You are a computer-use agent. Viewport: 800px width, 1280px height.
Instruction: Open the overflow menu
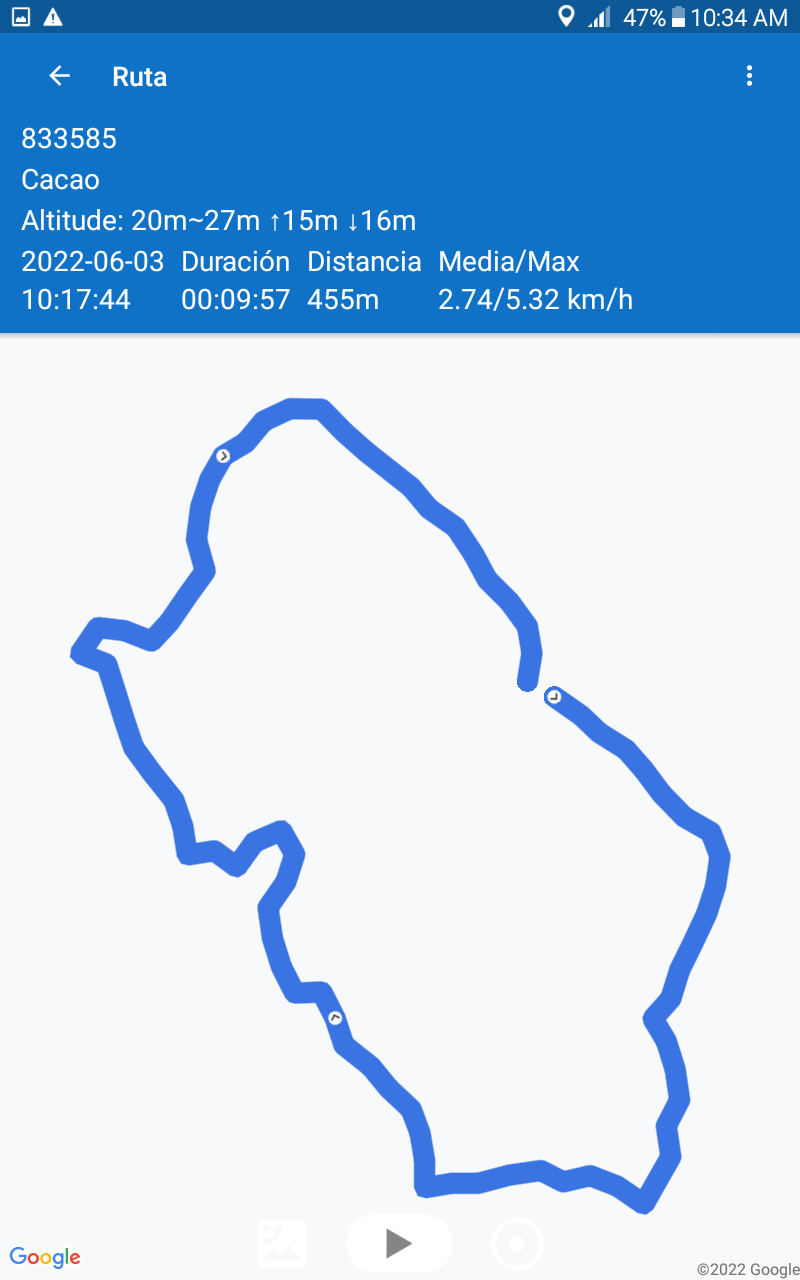pyautogui.click(x=749, y=76)
